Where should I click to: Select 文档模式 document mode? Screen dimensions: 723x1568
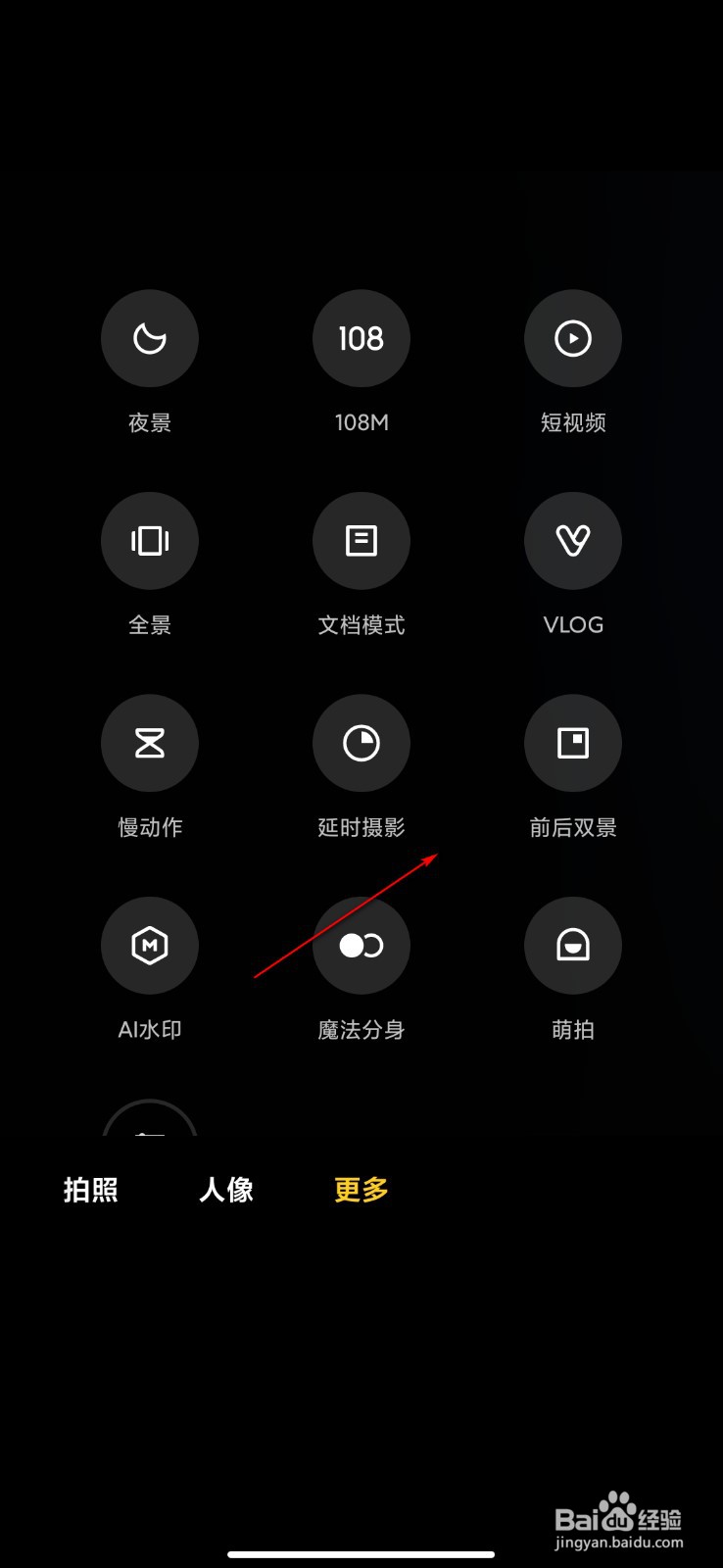point(361,540)
